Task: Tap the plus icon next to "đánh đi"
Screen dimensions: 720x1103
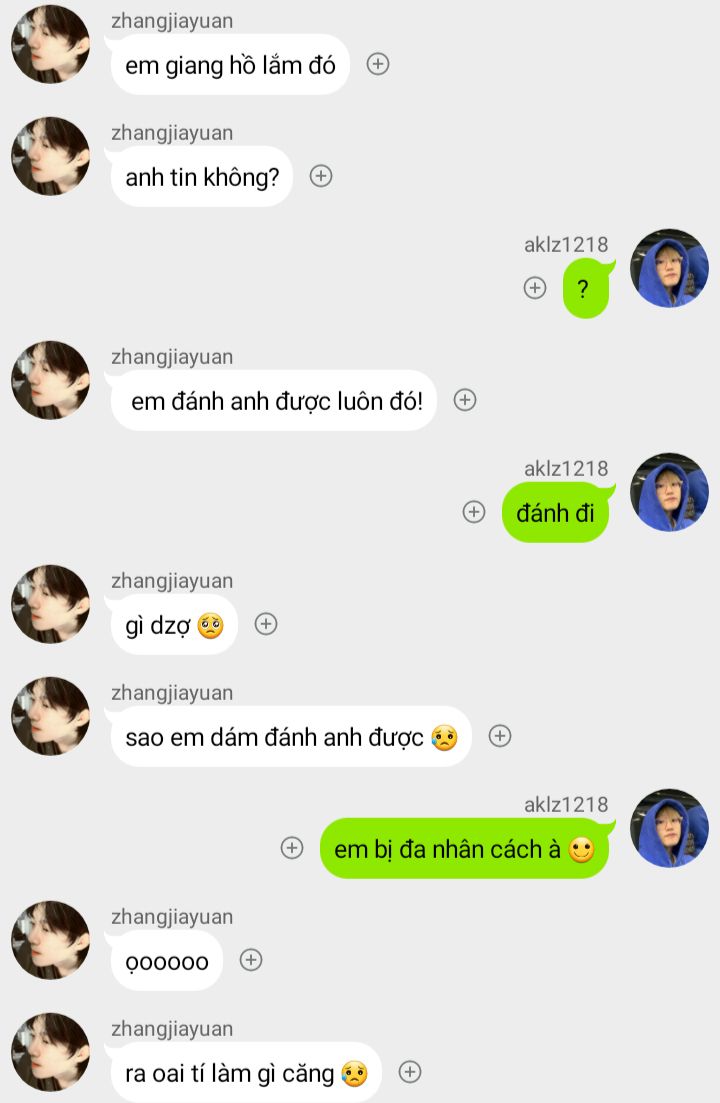Action: click(474, 512)
